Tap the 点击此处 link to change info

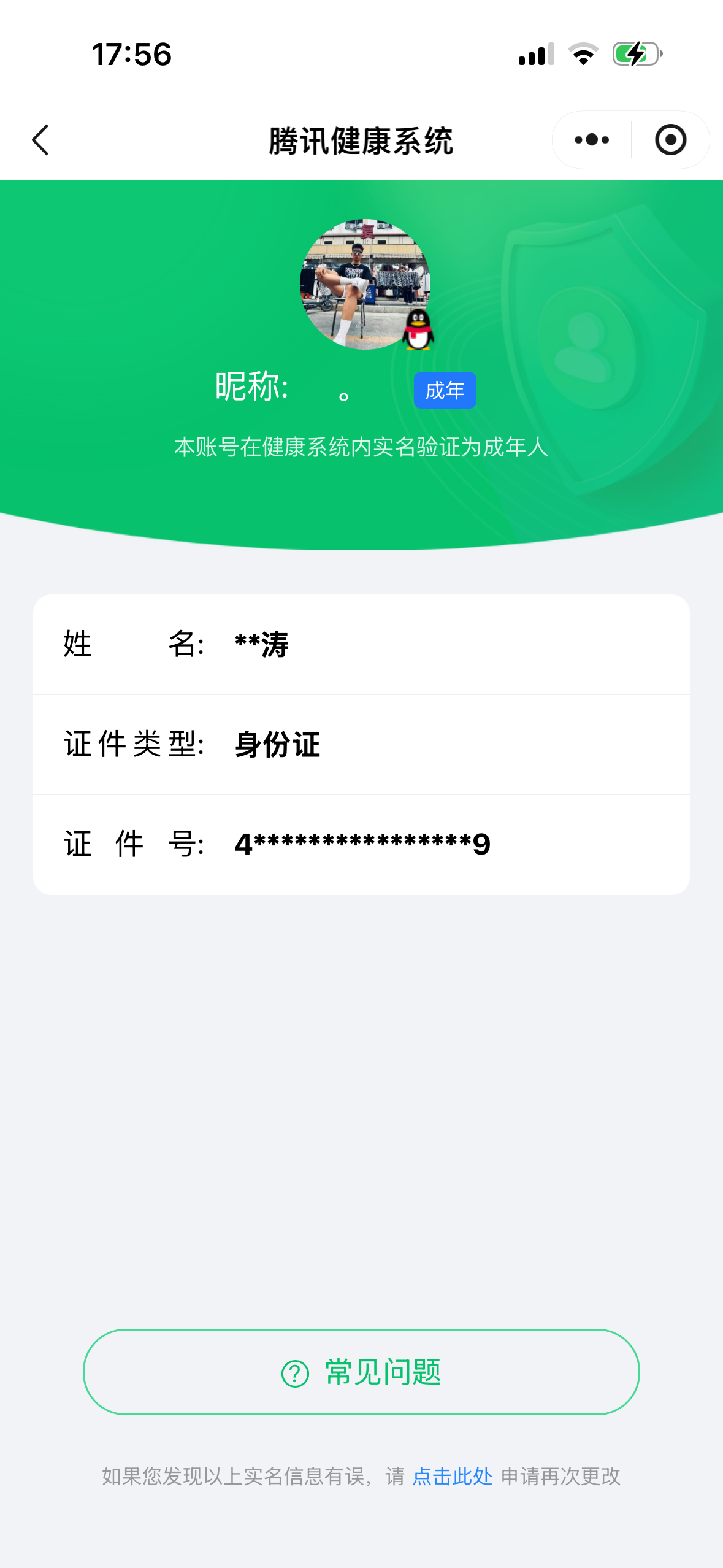pyautogui.click(x=453, y=1476)
